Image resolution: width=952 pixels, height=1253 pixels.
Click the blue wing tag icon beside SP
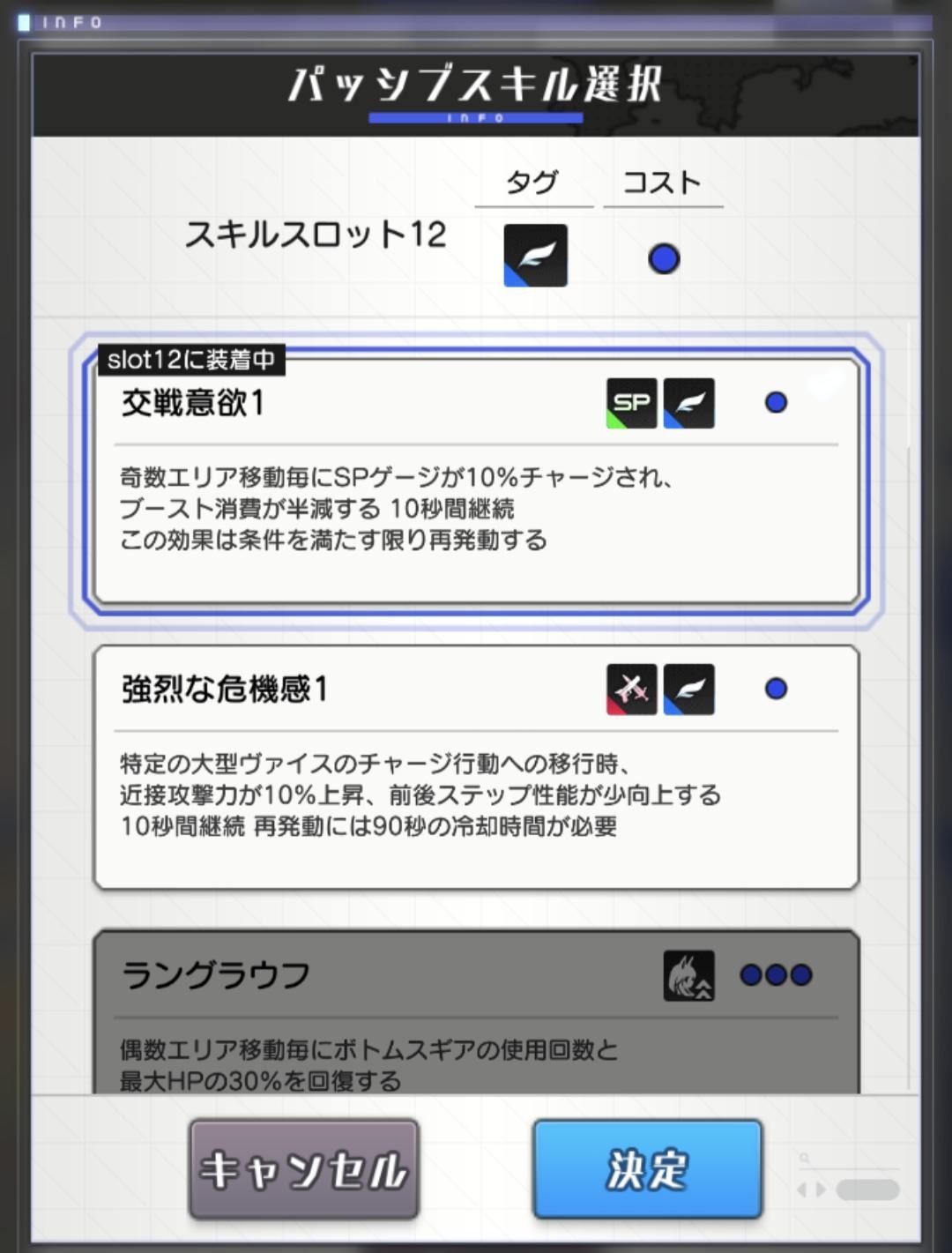[x=689, y=403]
